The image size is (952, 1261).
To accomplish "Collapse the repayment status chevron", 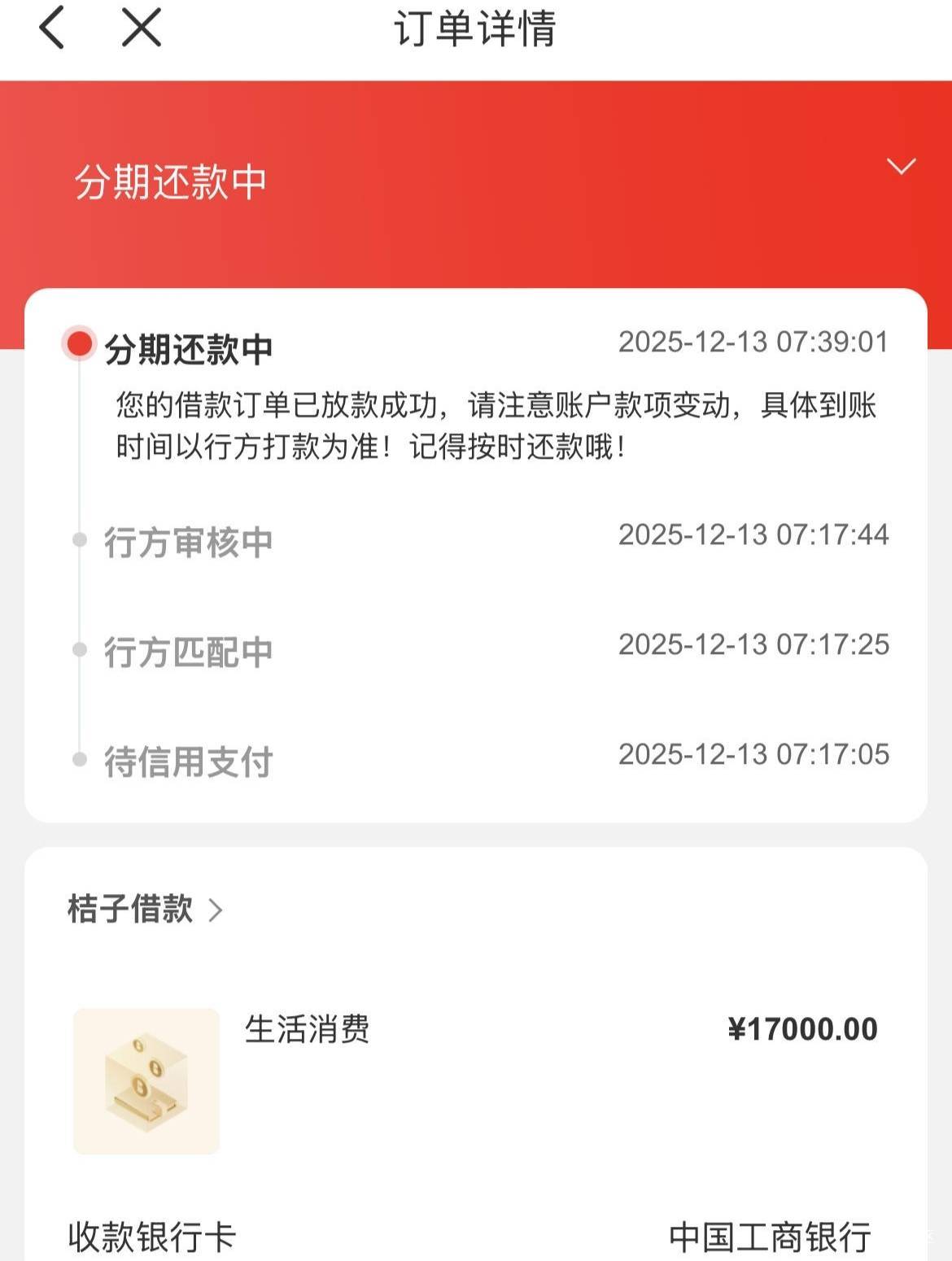I will tap(901, 167).
